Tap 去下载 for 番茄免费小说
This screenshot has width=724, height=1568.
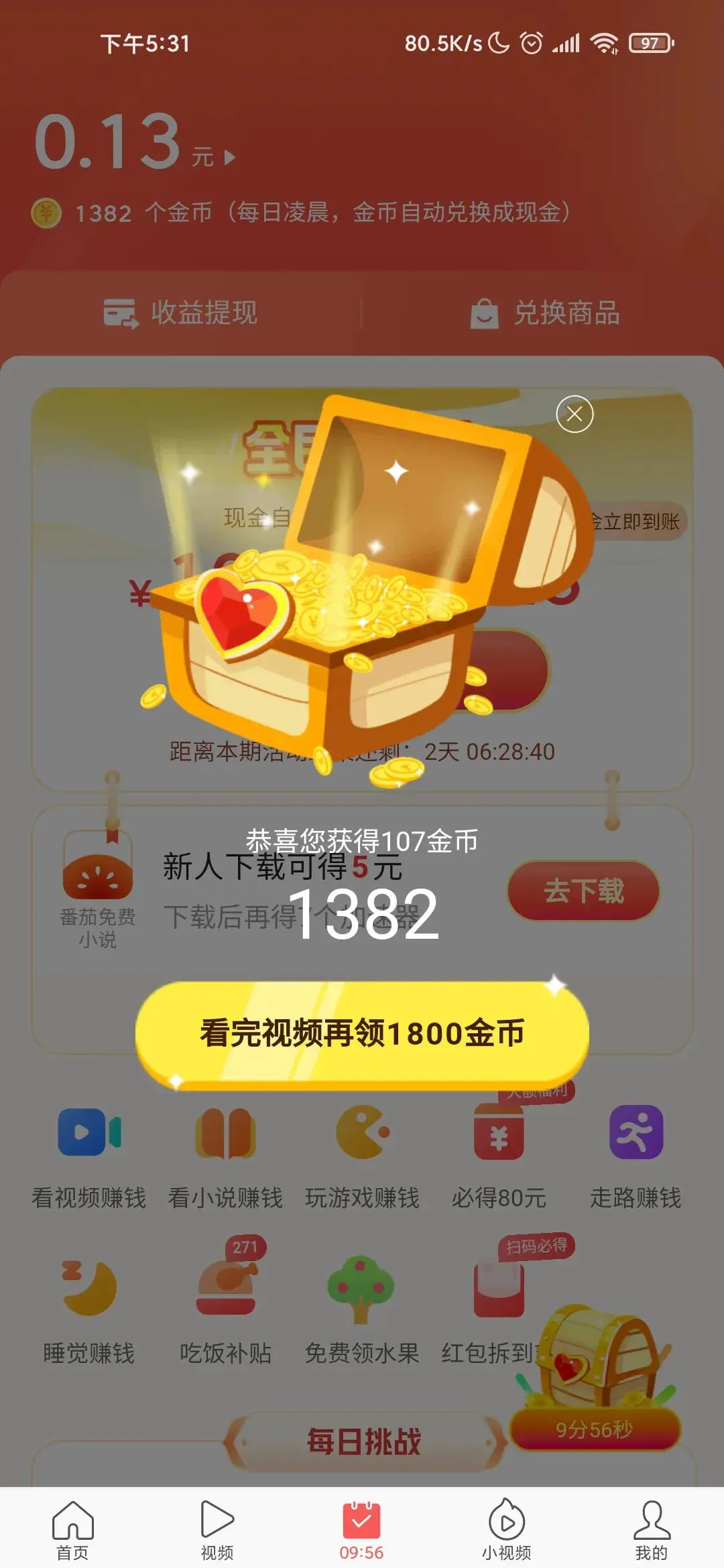tap(583, 891)
